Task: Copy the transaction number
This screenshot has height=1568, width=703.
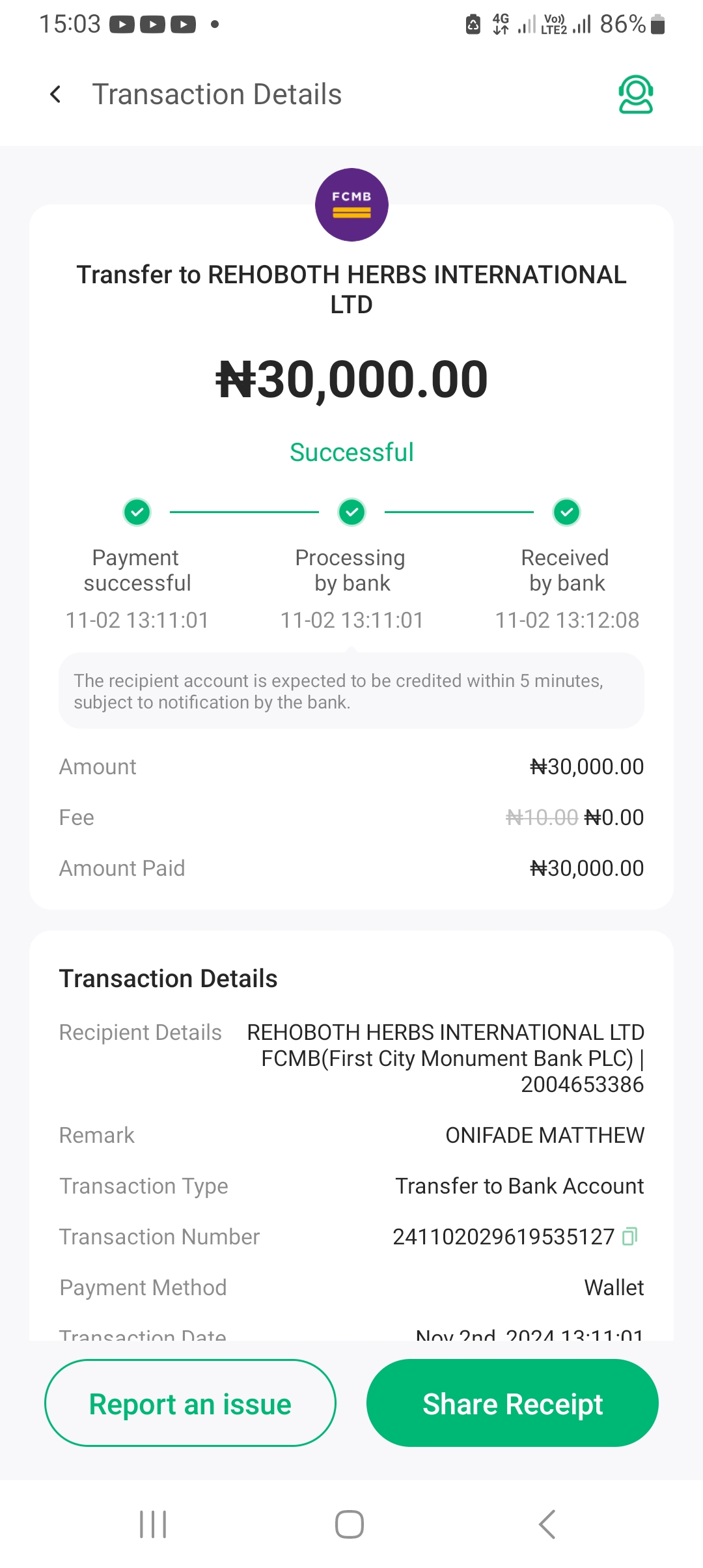Action: point(629,1236)
